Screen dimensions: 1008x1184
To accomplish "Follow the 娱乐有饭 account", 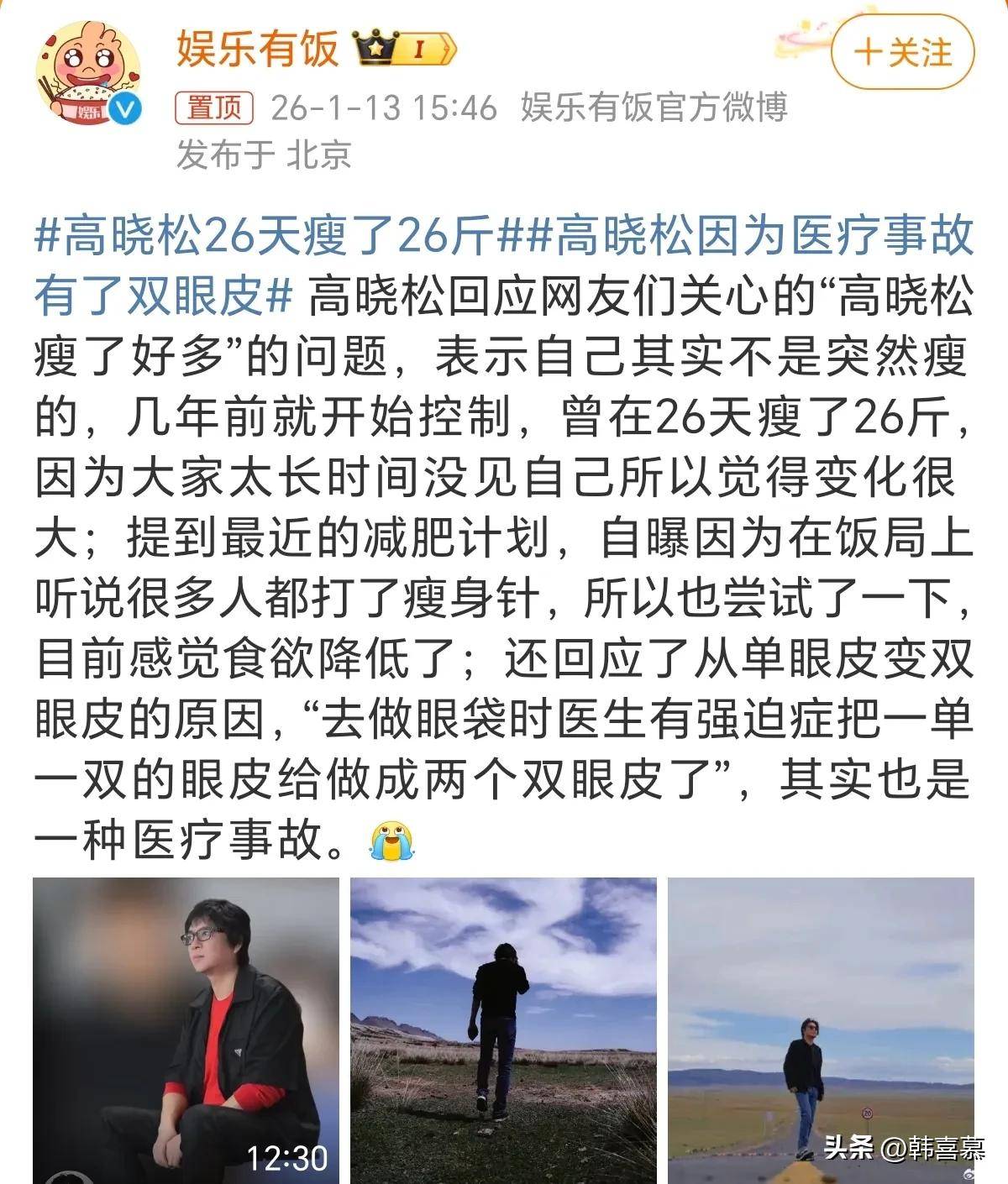I will 902,52.
